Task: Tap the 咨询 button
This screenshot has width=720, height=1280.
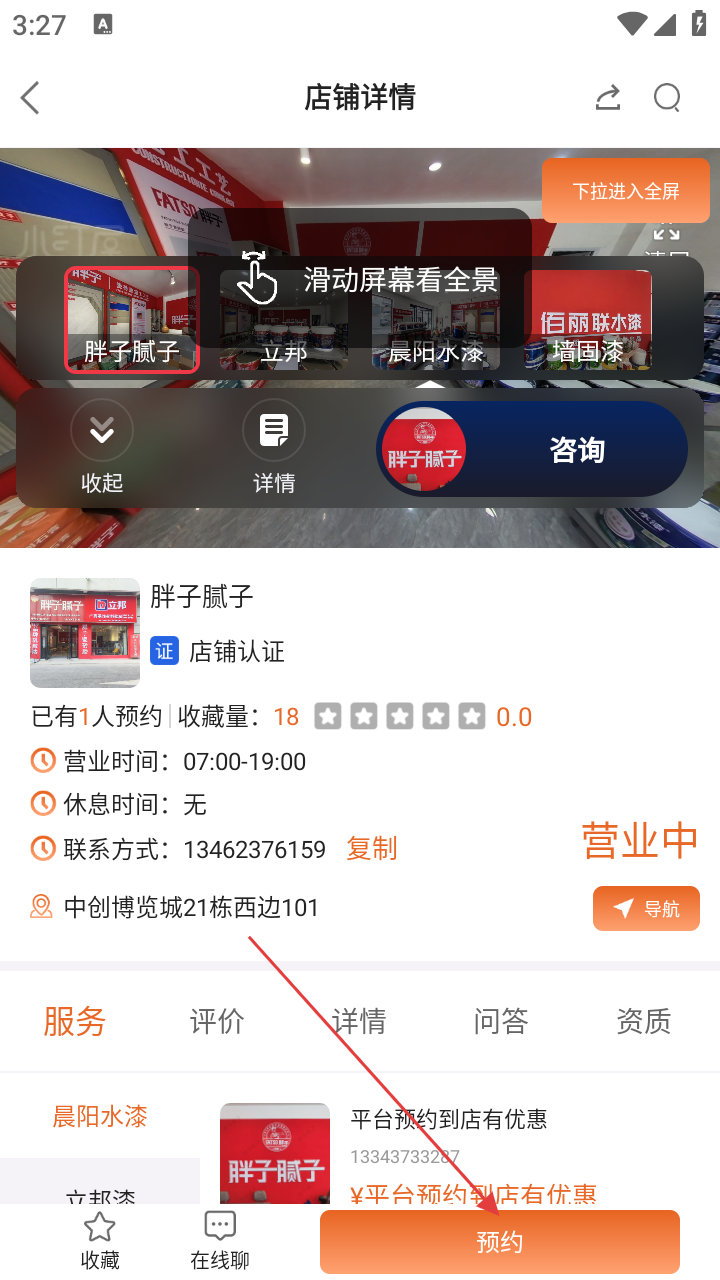Action: [x=532, y=450]
